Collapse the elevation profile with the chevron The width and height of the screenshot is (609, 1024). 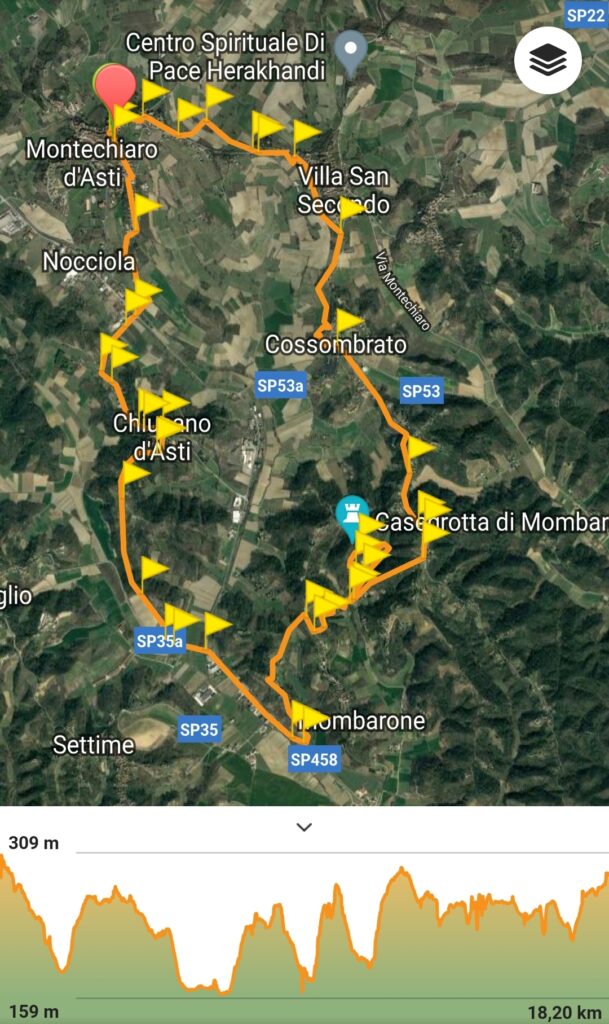point(304,827)
